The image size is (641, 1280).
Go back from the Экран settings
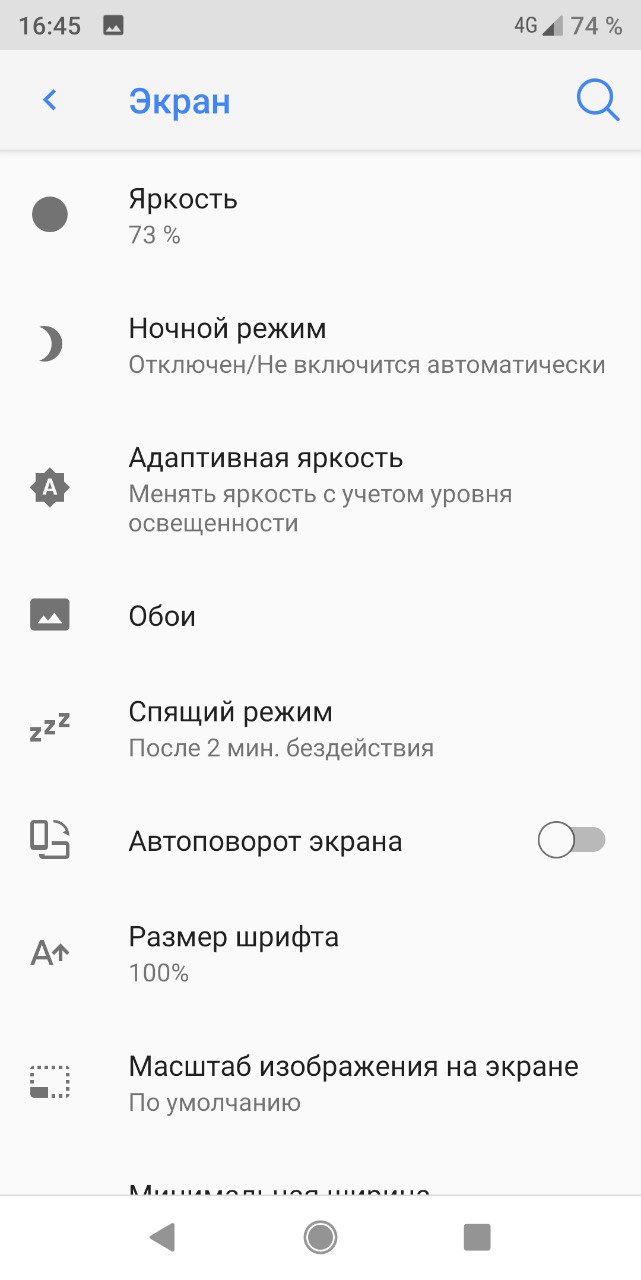click(50, 101)
